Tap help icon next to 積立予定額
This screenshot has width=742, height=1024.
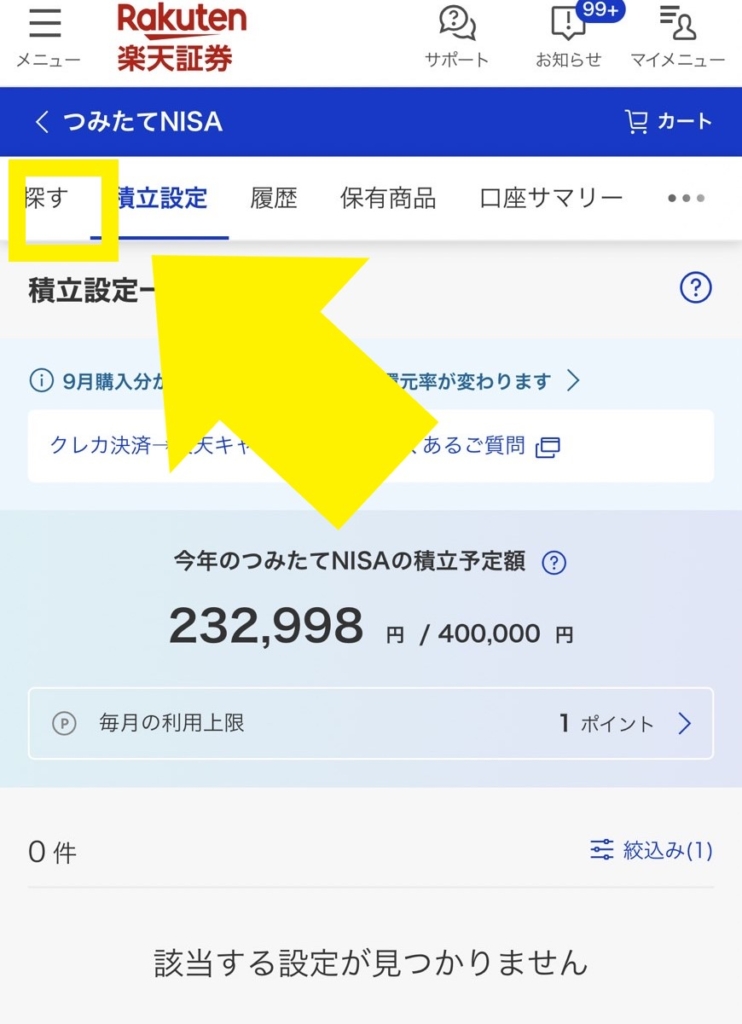coord(553,563)
